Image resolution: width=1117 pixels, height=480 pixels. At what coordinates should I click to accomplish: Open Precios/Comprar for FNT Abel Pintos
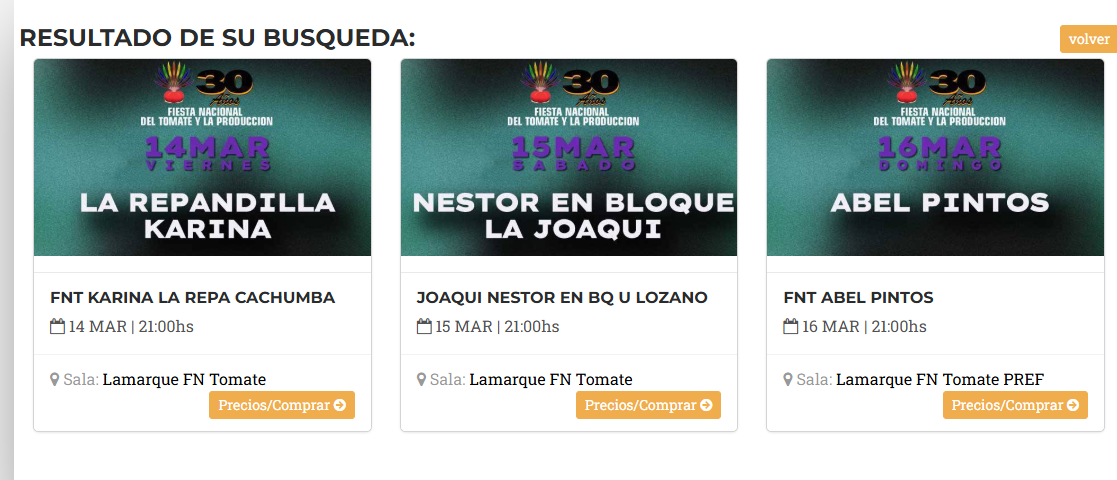(1015, 405)
